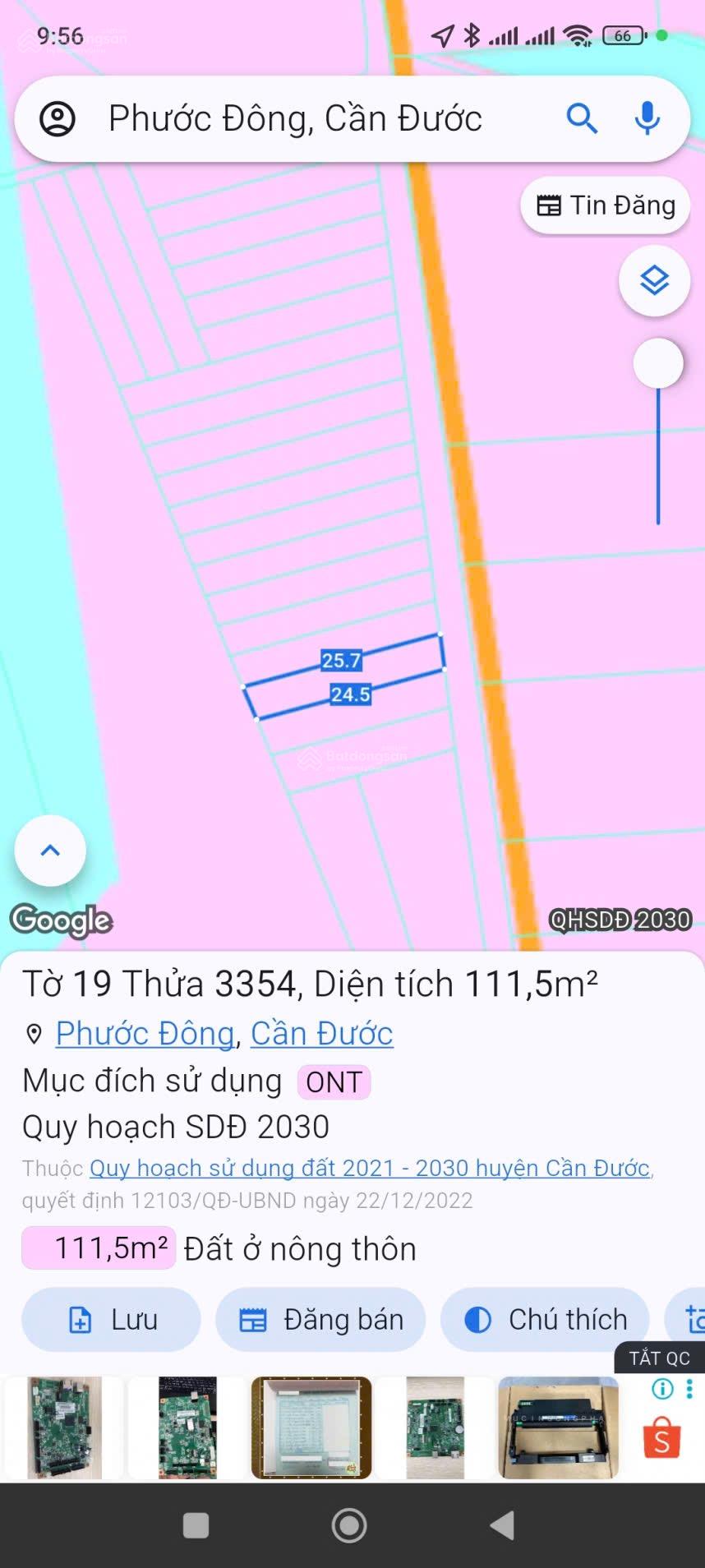Open the account profile icon in search bar

tap(58, 118)
